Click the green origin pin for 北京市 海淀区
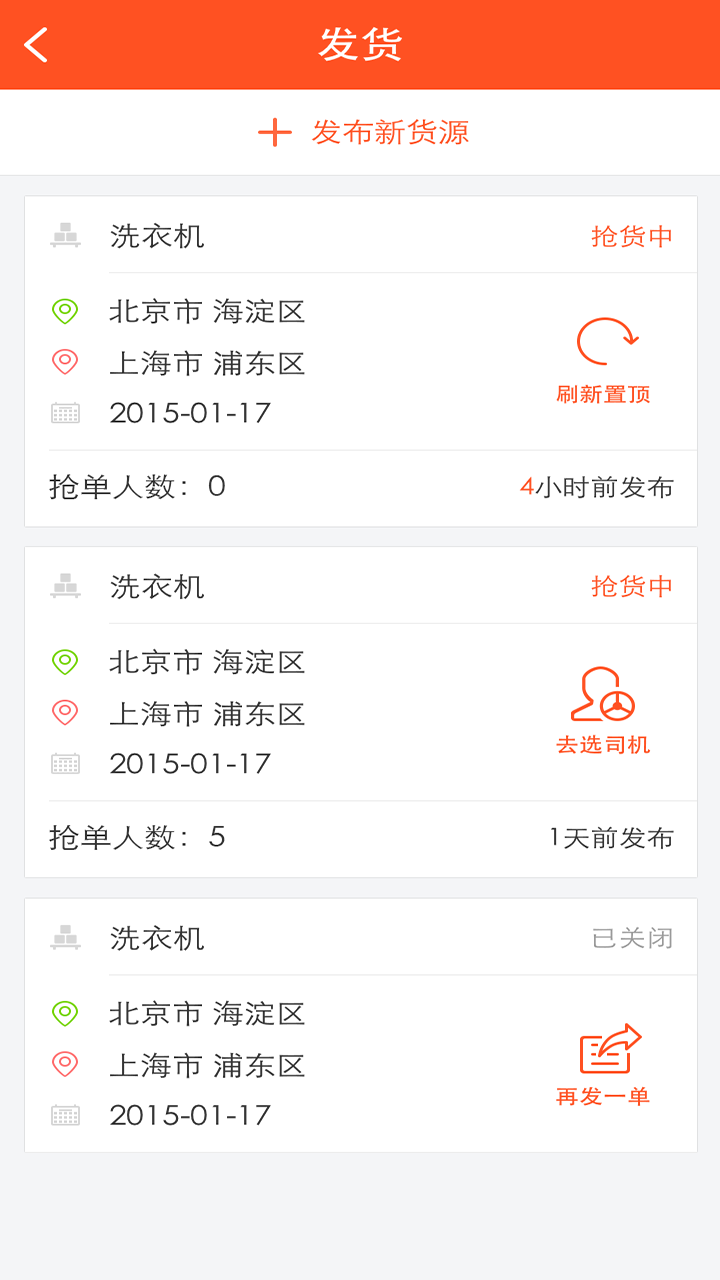This screenshot has height=1280, width=720. tap(65, 312)
